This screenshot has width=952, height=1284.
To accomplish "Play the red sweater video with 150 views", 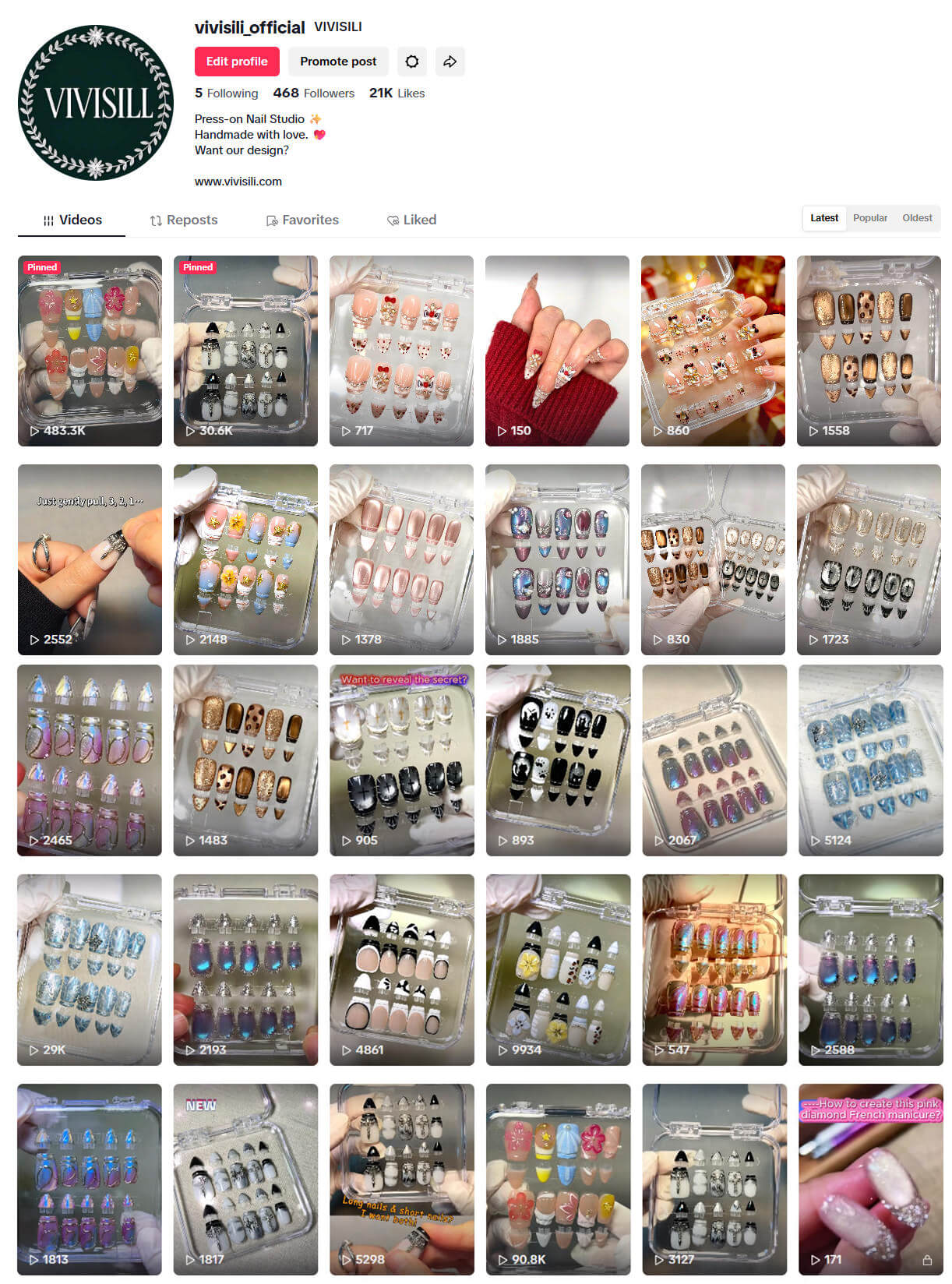I will point(557,351).
